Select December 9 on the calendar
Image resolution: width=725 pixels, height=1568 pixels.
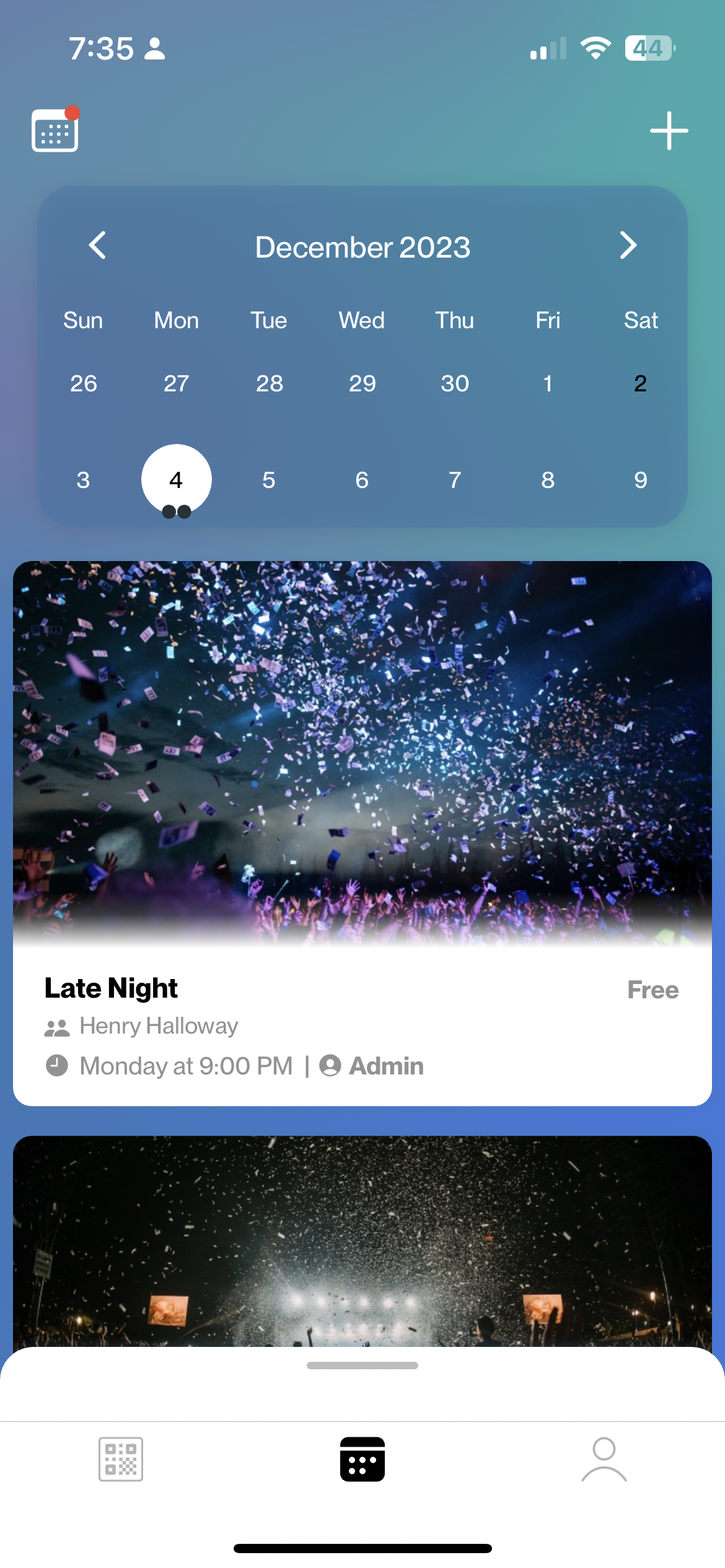click(x=641, y=480)
